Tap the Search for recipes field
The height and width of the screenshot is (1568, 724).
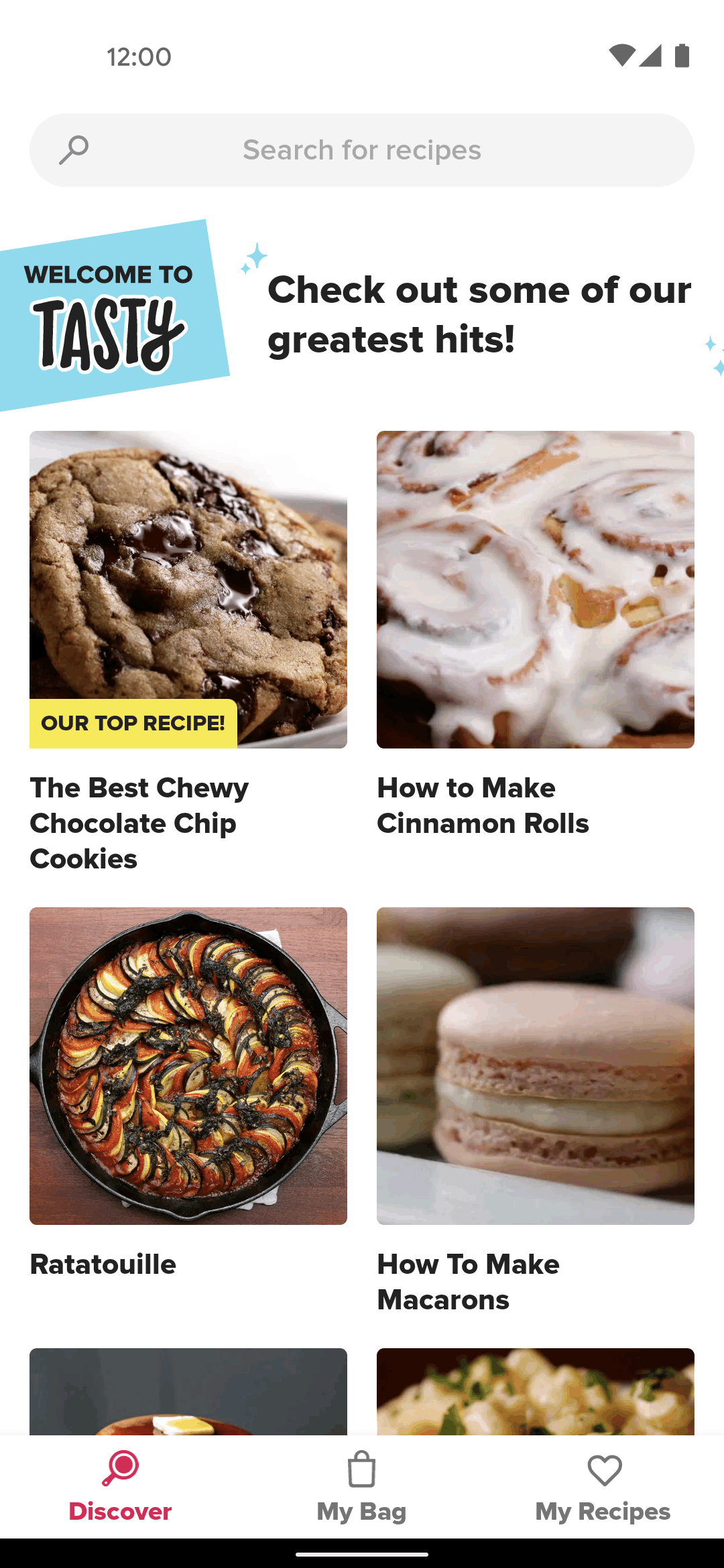tap(362, 150)
